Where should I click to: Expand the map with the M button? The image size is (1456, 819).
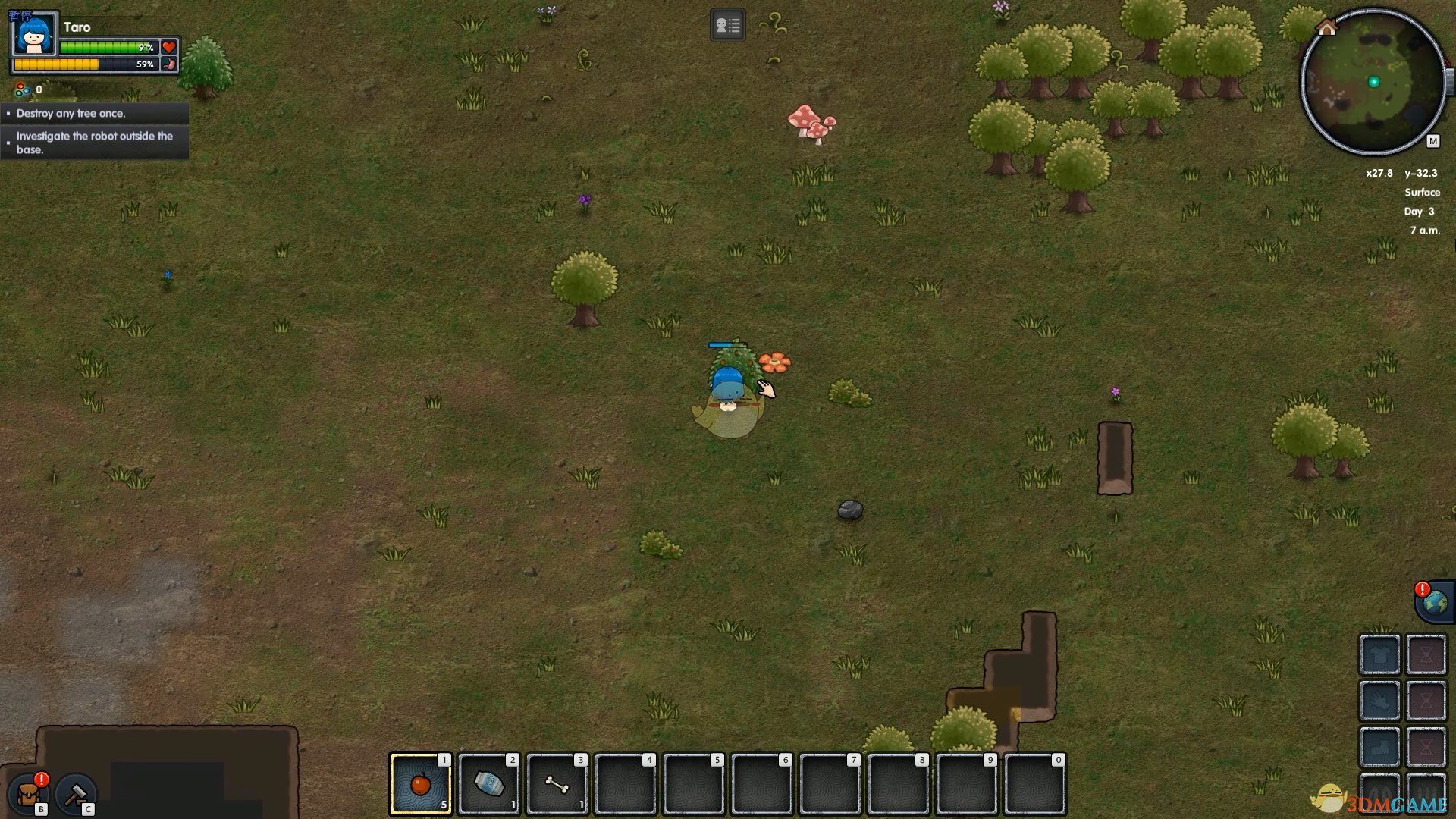coord(1432,141)
